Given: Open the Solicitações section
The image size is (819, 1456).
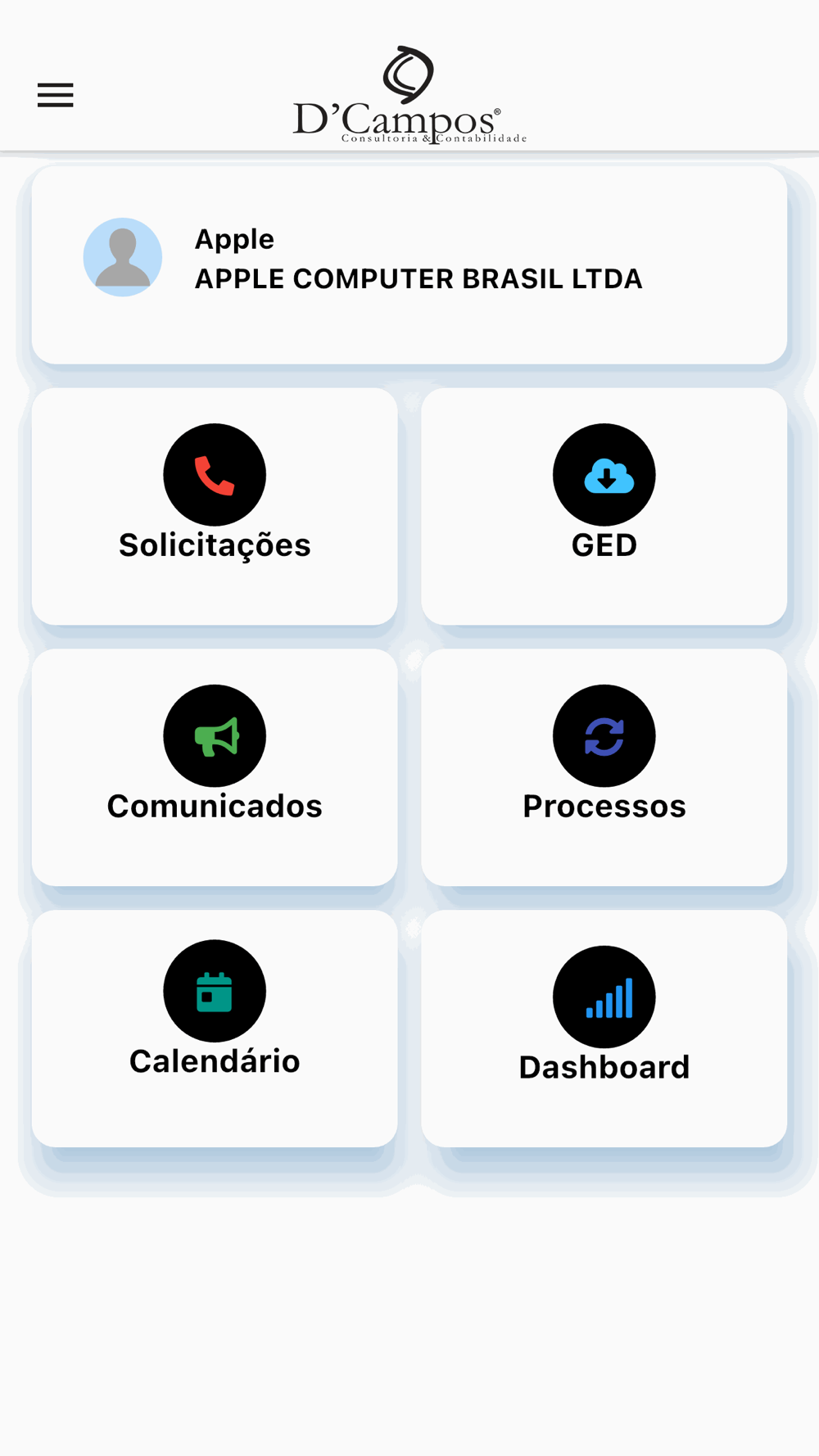Looking at the screenshot, I should click(215, 505).
